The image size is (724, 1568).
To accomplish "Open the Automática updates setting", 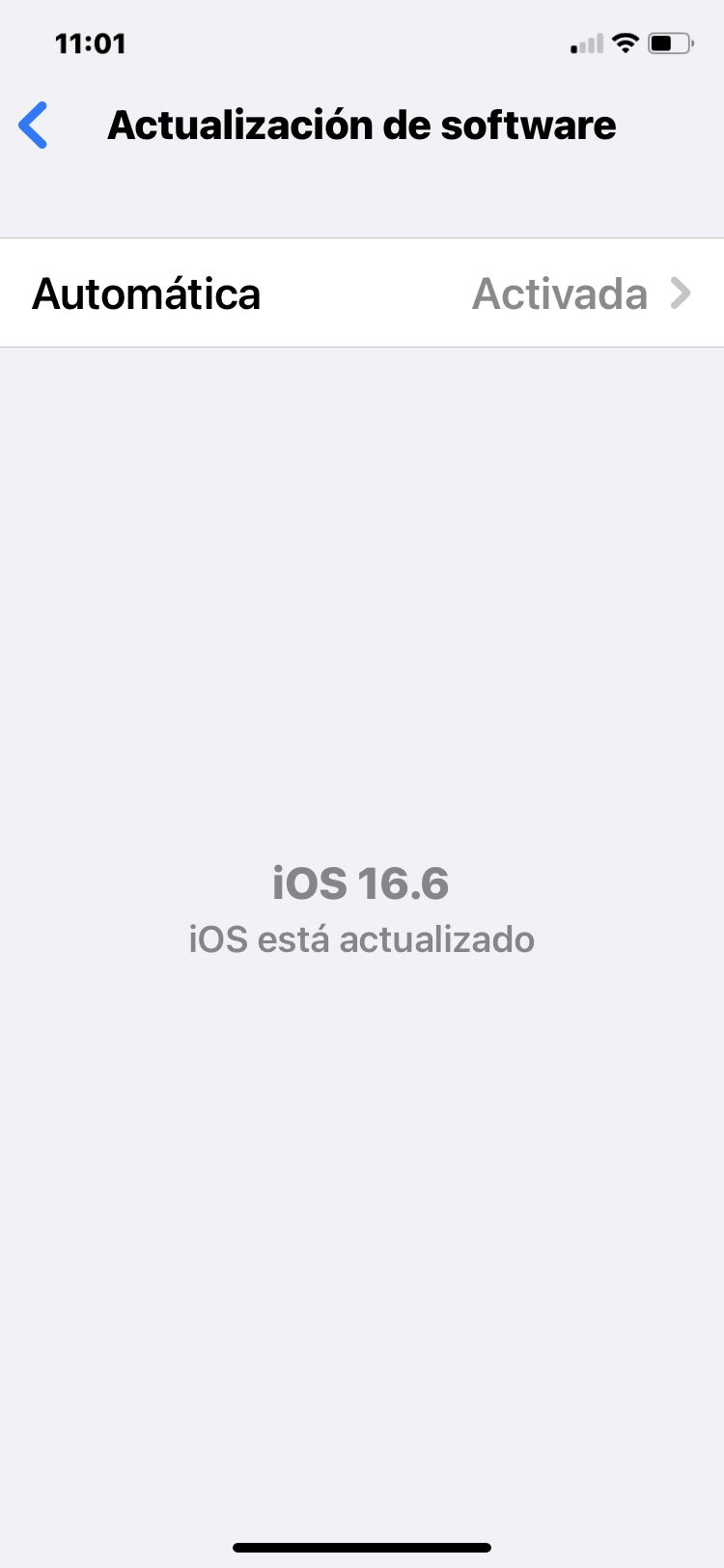I will [x=362, y=294].
